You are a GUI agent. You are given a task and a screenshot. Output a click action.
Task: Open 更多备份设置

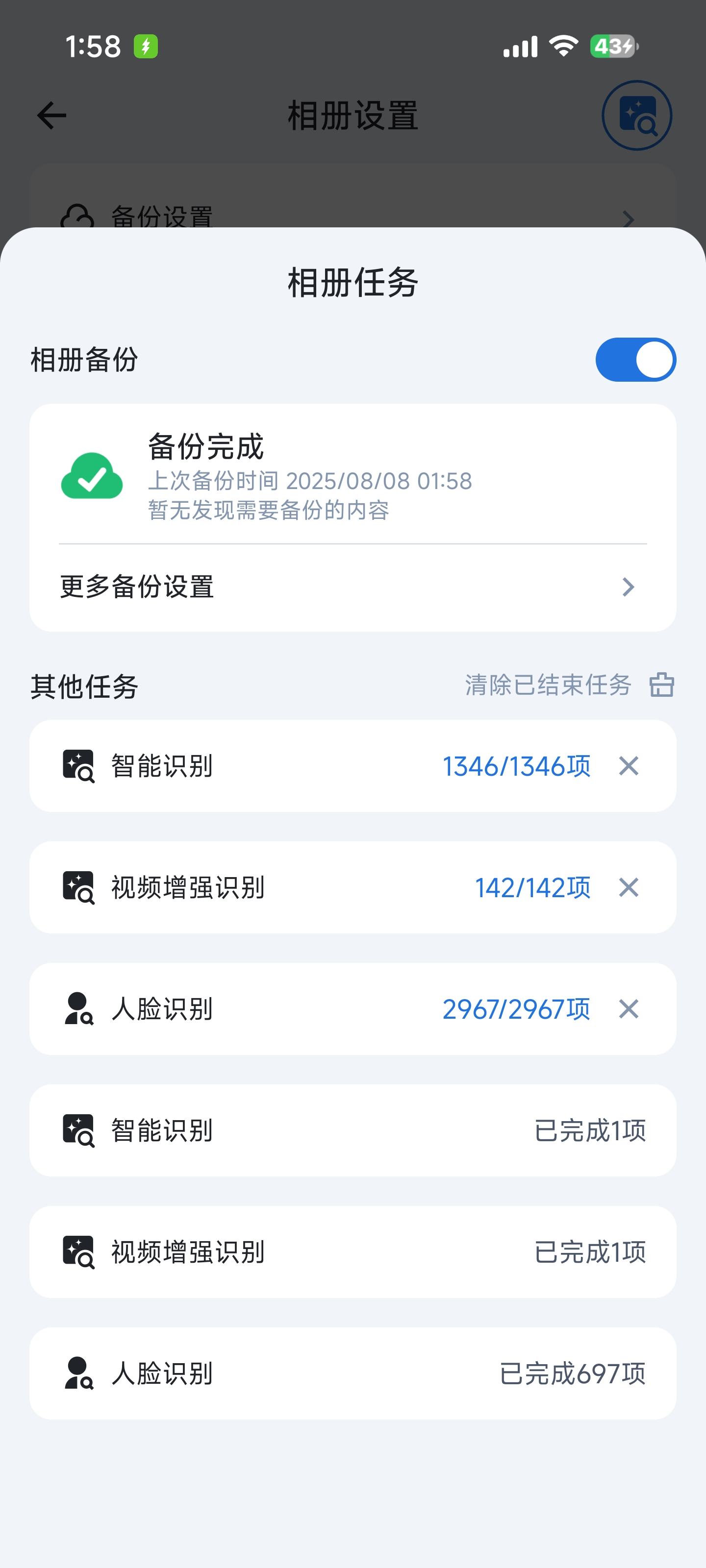(x=352, y=587)
